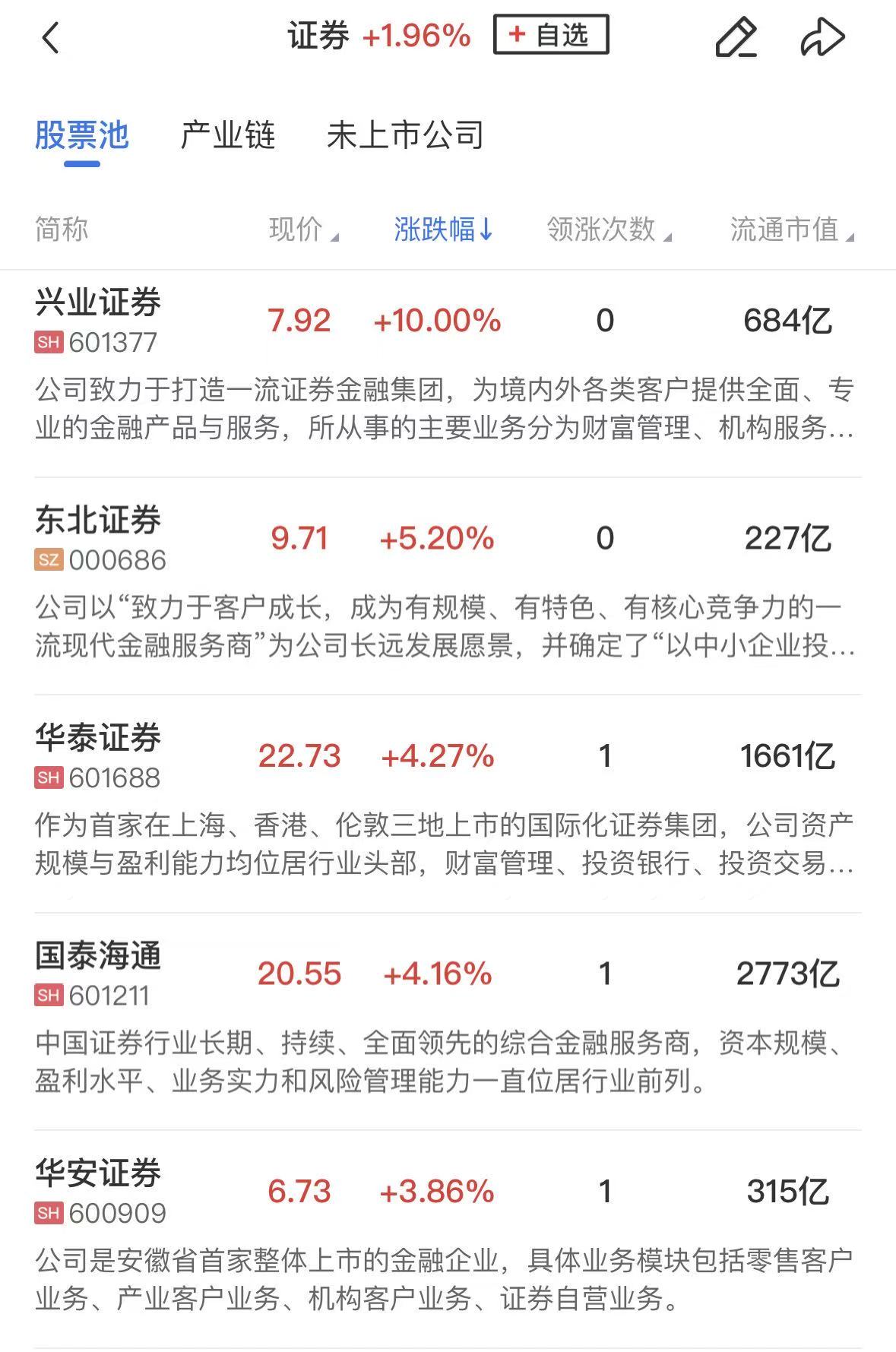Screen dimensions: 896x1352
Task: Open 东北证券 stock details
Action: (98, 521)
